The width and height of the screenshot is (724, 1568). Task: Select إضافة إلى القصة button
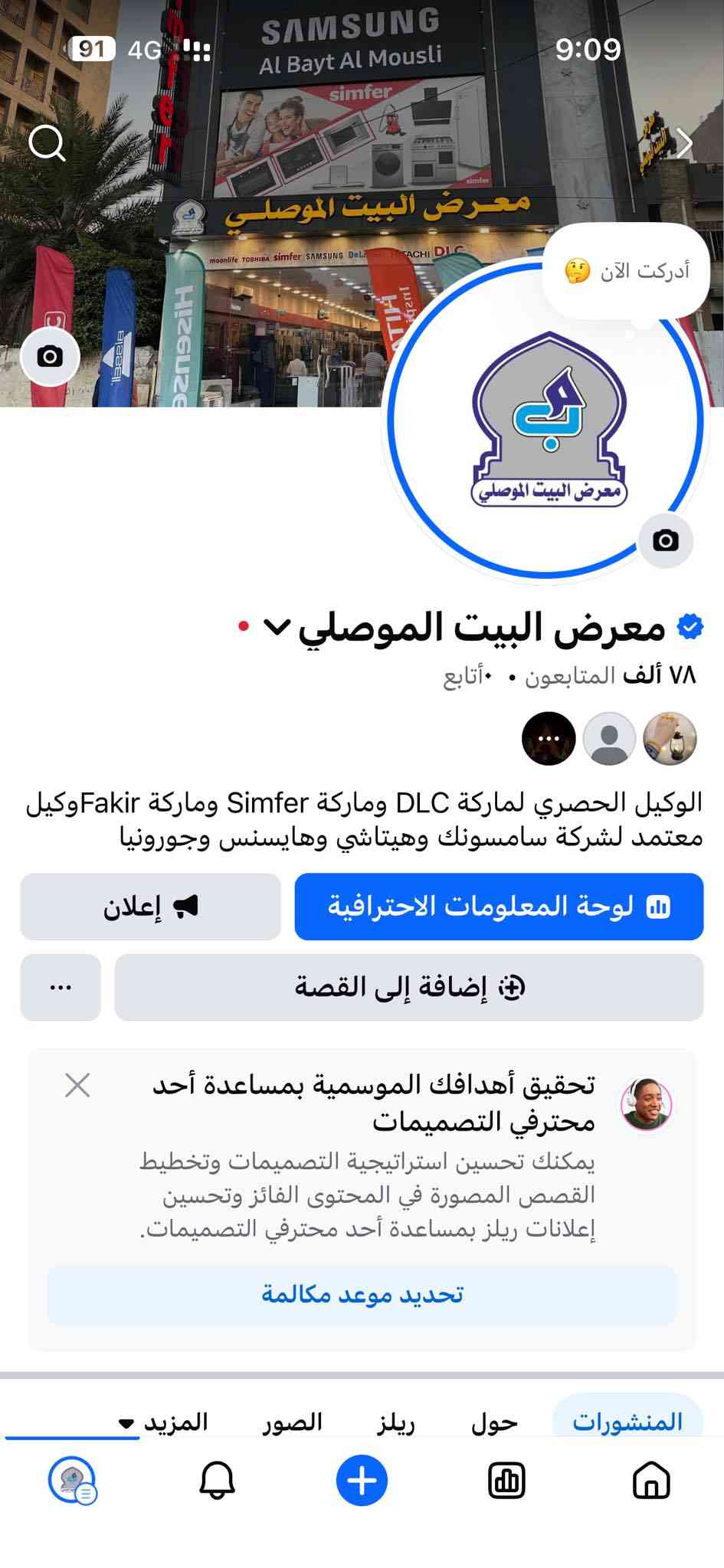[x=409, y=988]
